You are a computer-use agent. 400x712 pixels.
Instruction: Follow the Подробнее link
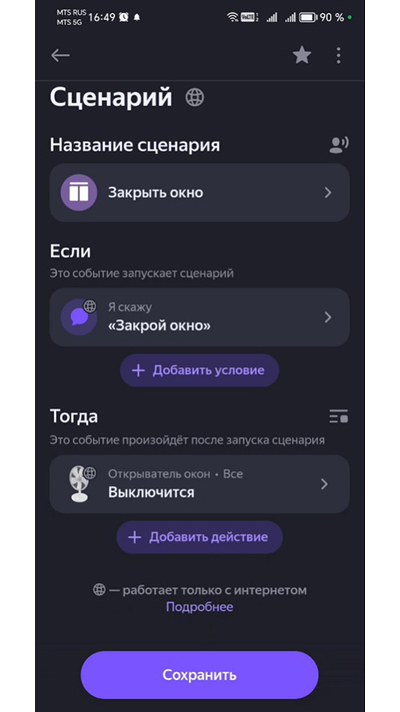coord(199,607)
